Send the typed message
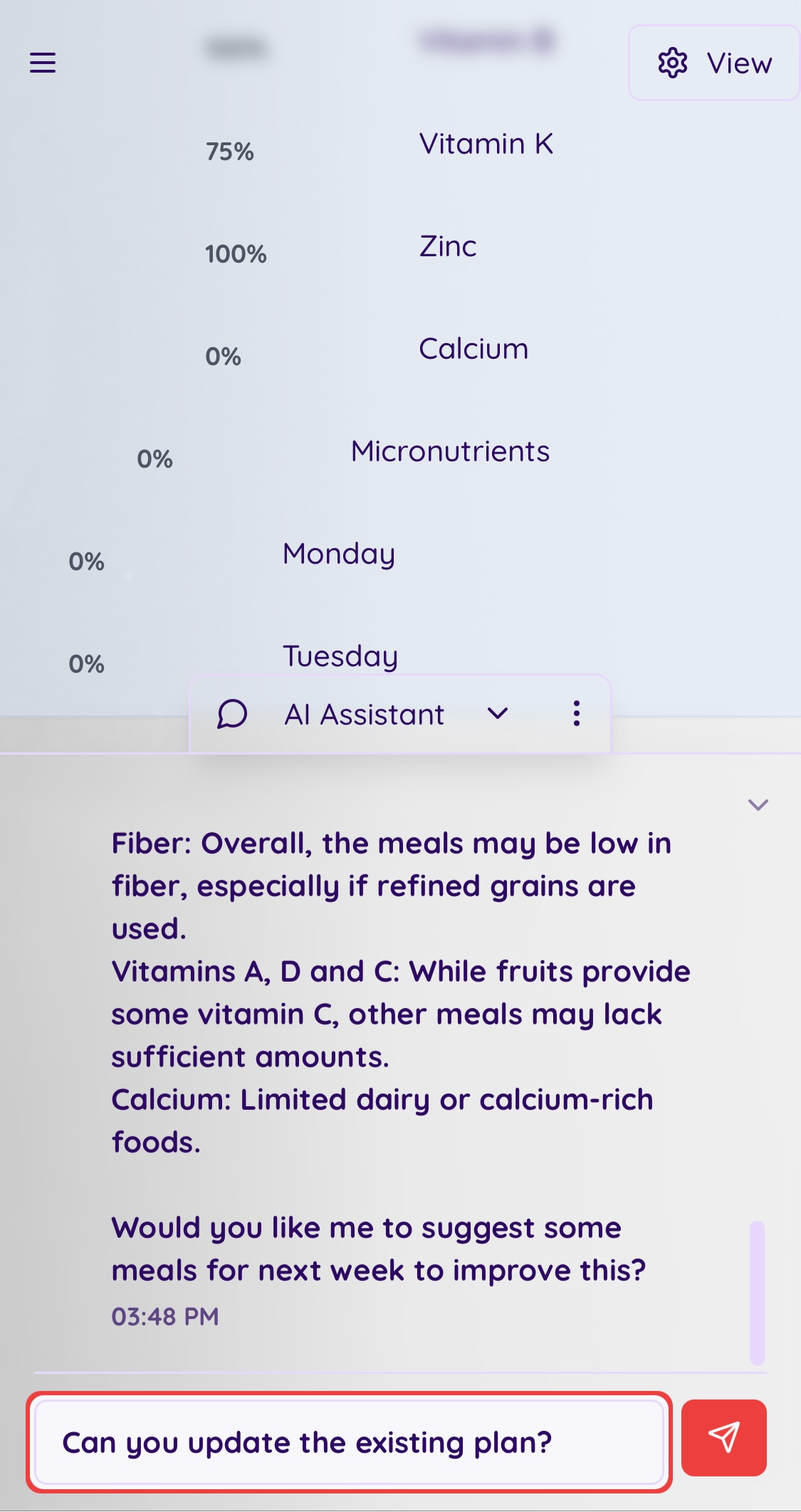The image size is (801, 1512). [723, 1438]
